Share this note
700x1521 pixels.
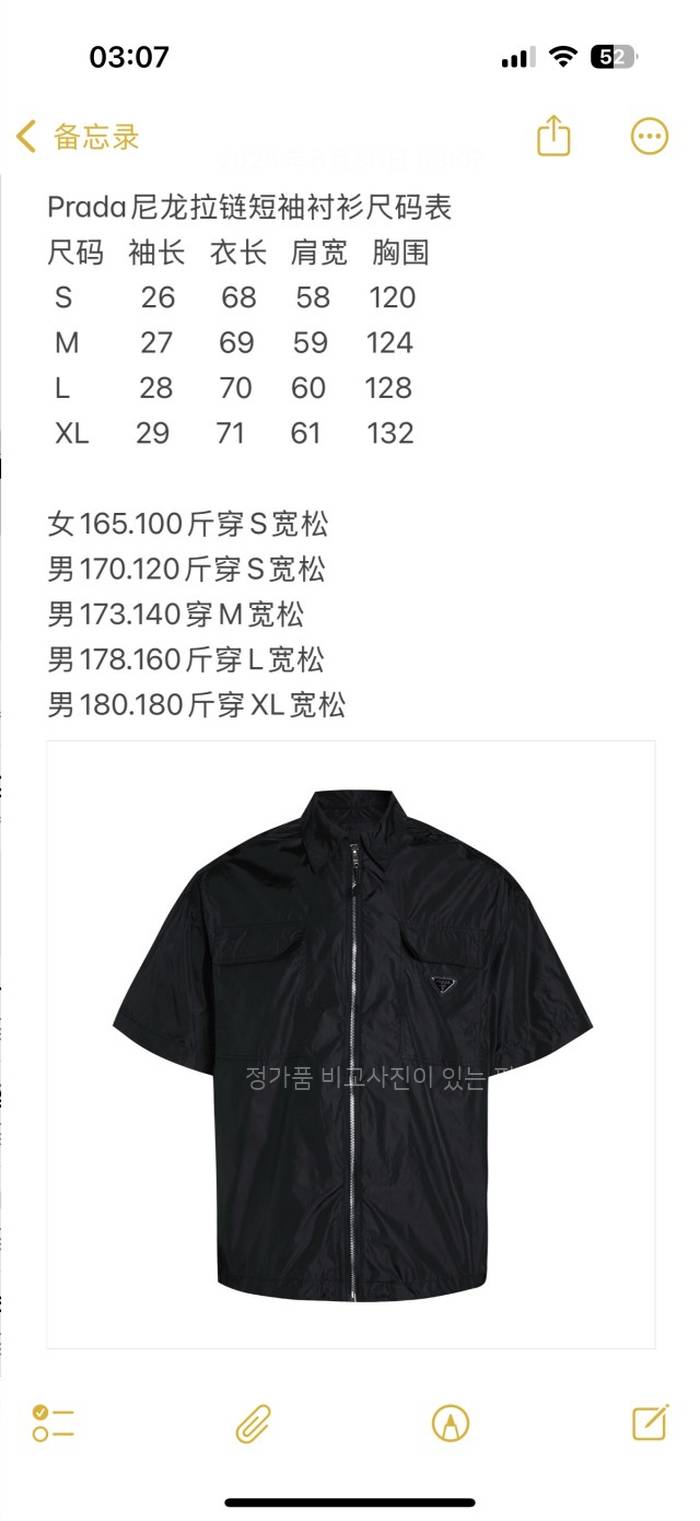(553, 136)
